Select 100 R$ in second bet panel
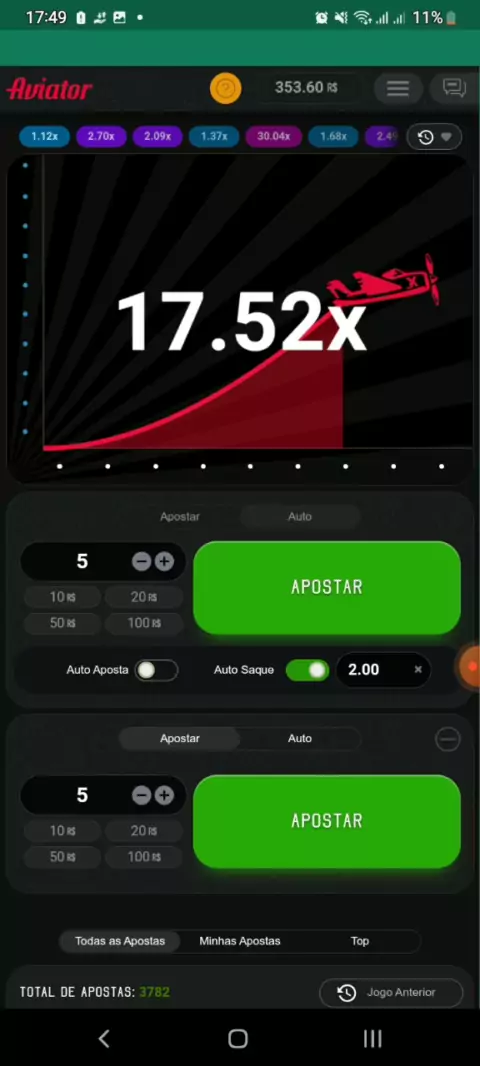Screen dimensions: 480x1066 144,857
